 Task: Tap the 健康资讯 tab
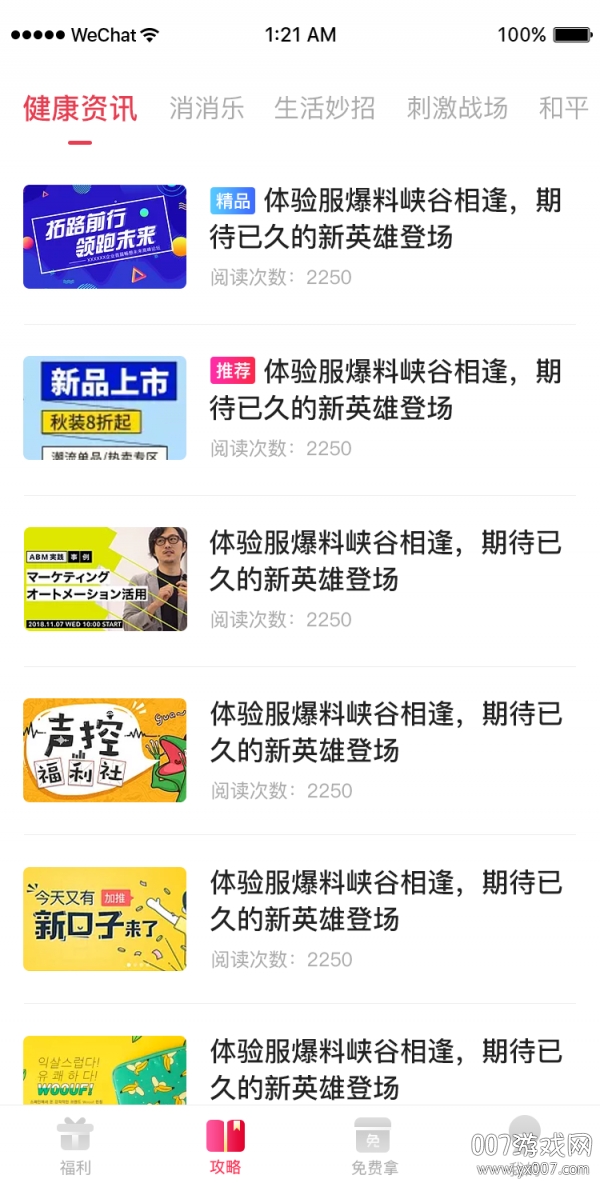[80, 108]
